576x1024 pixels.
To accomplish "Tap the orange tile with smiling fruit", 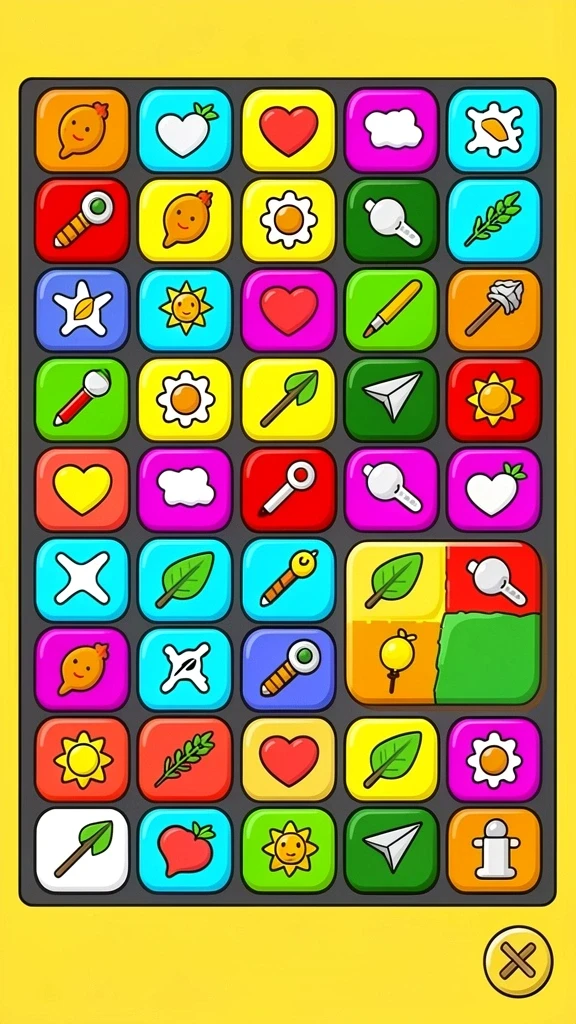I will pos(82,131).
